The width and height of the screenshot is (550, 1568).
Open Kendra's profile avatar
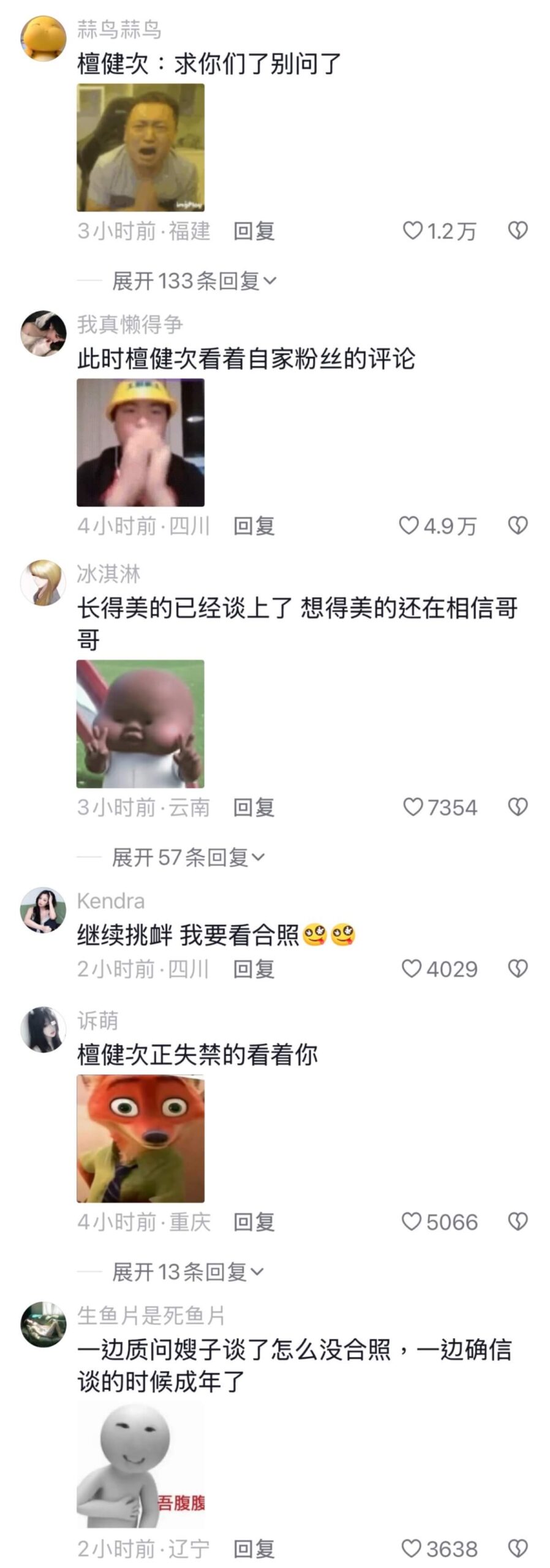(43, 910)
